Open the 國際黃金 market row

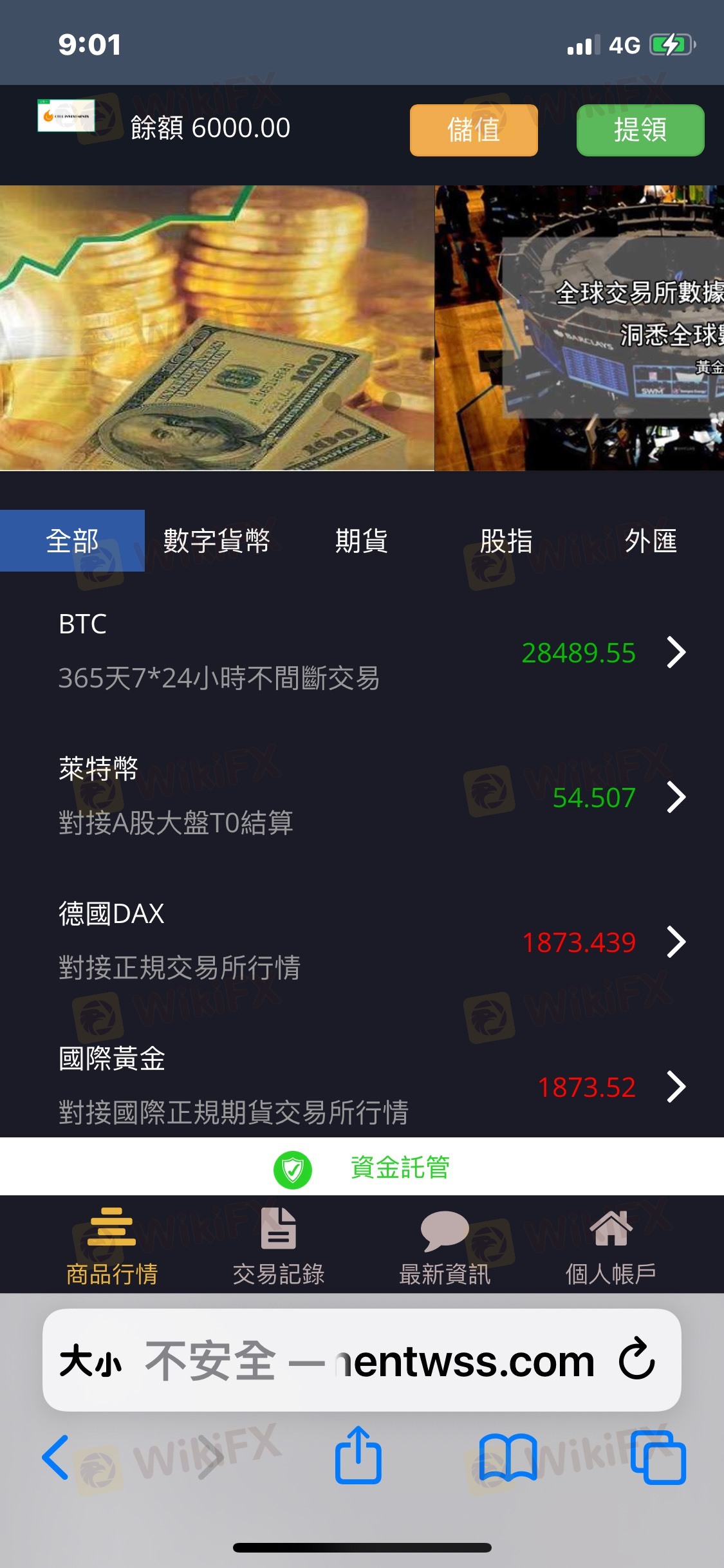[x=362, y=1086]
